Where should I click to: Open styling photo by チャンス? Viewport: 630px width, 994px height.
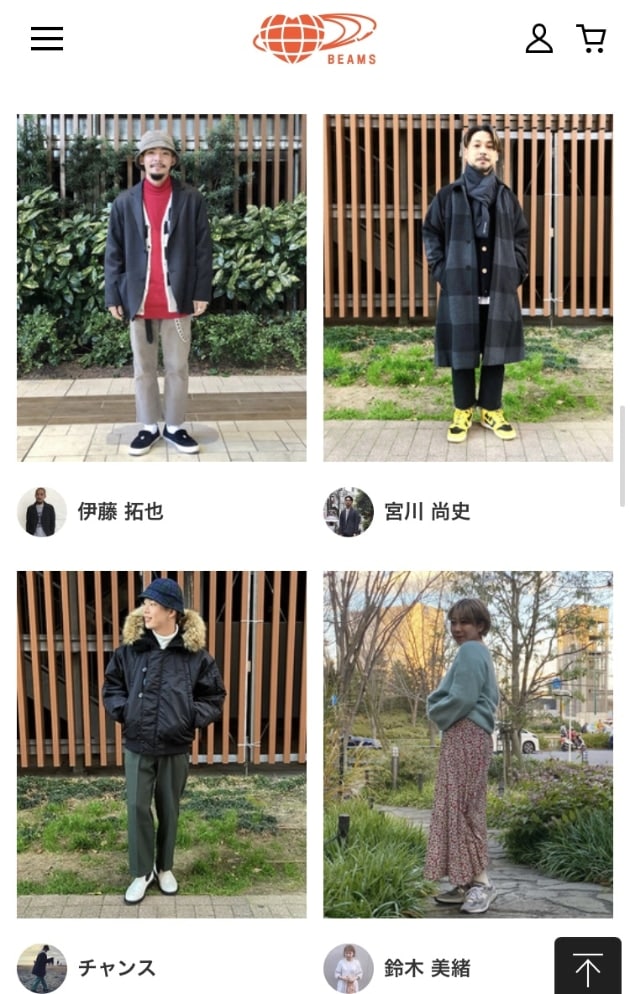tap(162, 744)
